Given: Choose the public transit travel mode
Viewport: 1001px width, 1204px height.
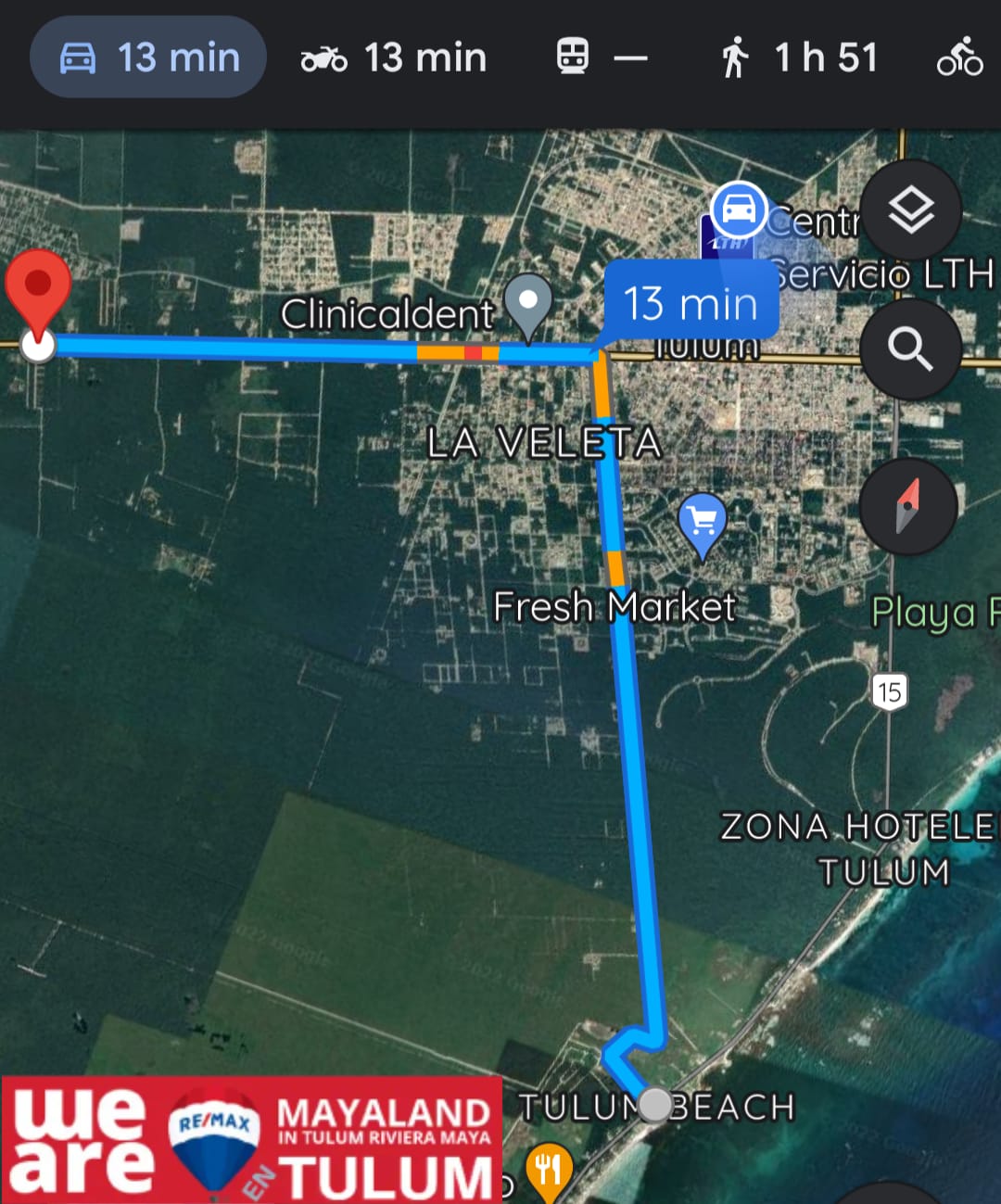Looking at the screenshot, I should [601, 57].
